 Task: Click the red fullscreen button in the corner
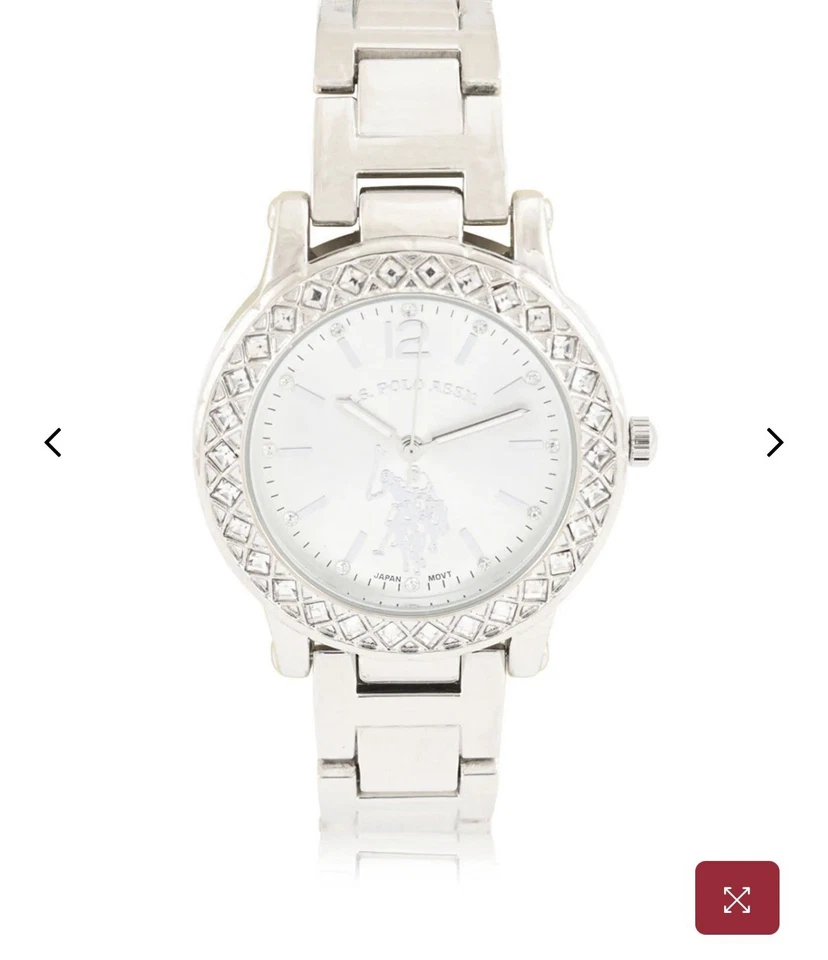737,898
